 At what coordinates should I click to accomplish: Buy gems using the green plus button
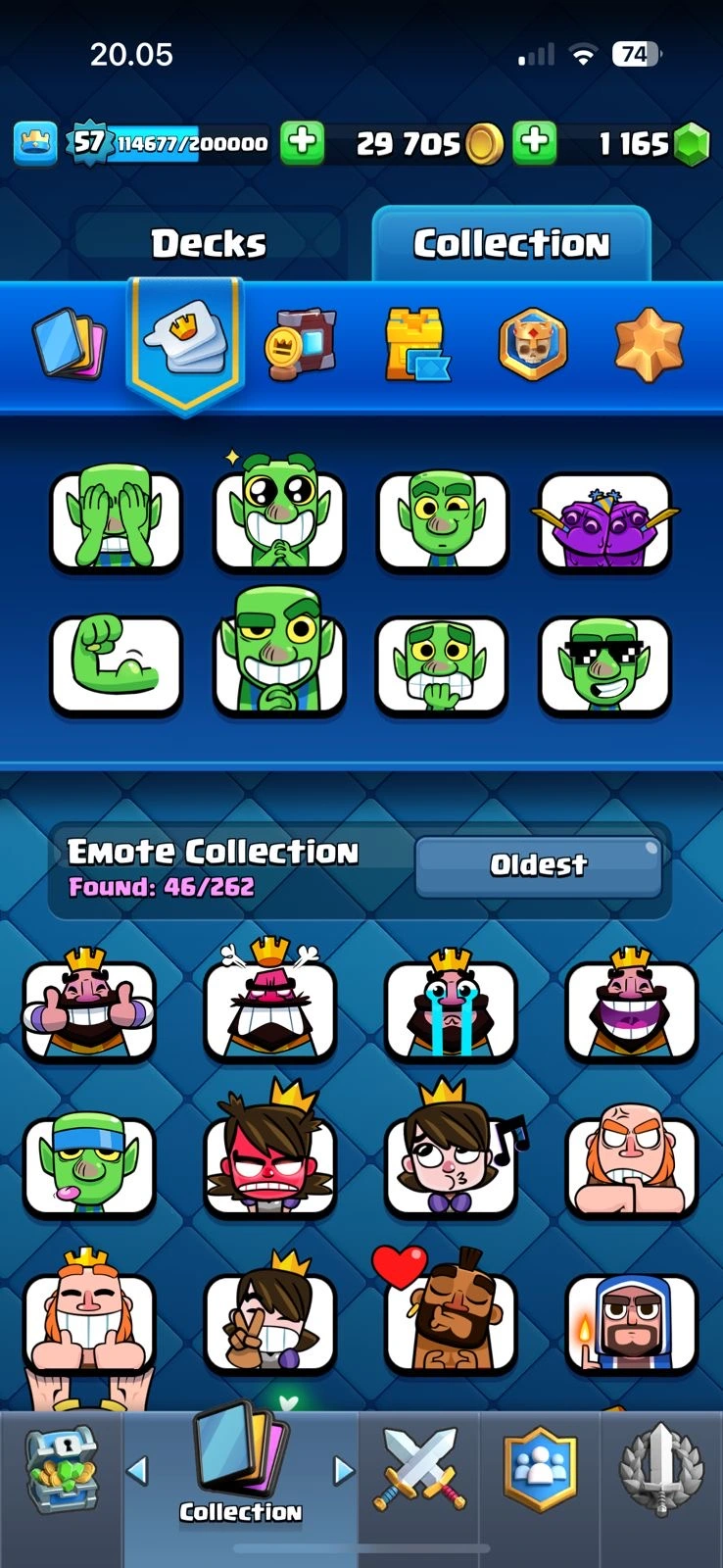[x=535, y=143]
